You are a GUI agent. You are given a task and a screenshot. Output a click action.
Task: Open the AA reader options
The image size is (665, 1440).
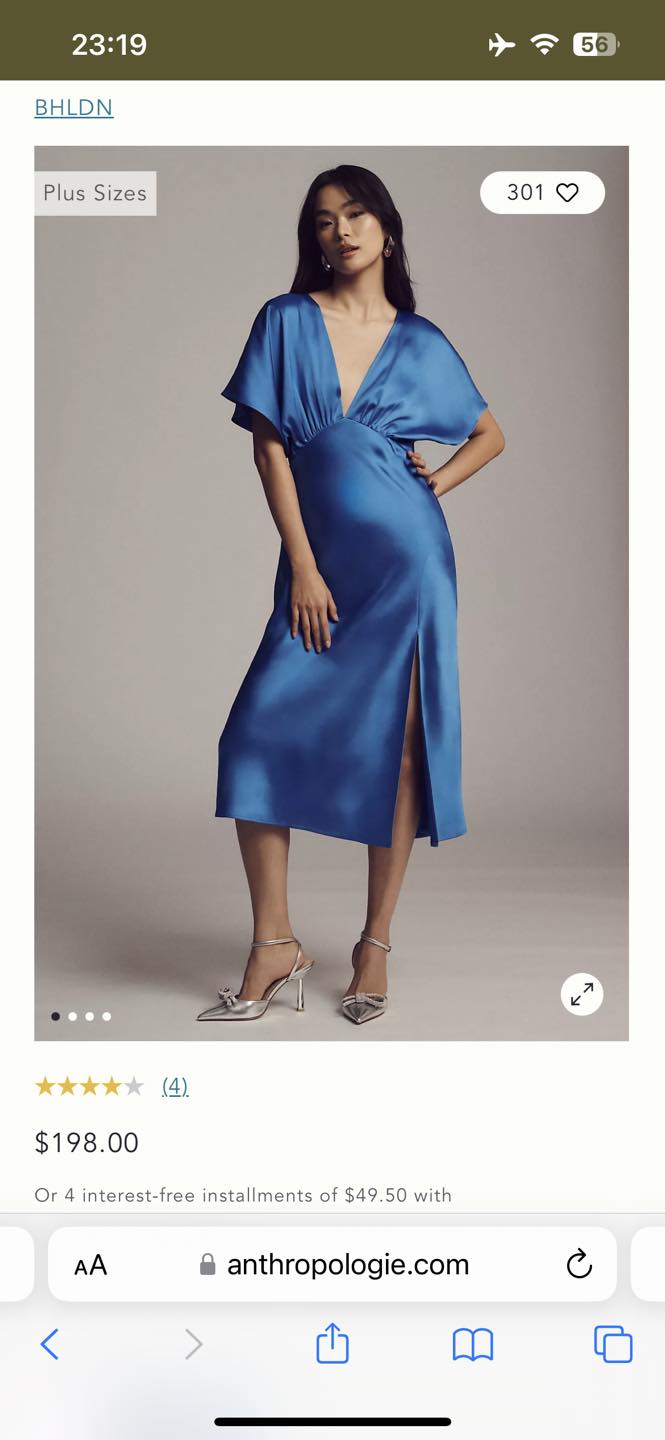[x=90, y=1265]
